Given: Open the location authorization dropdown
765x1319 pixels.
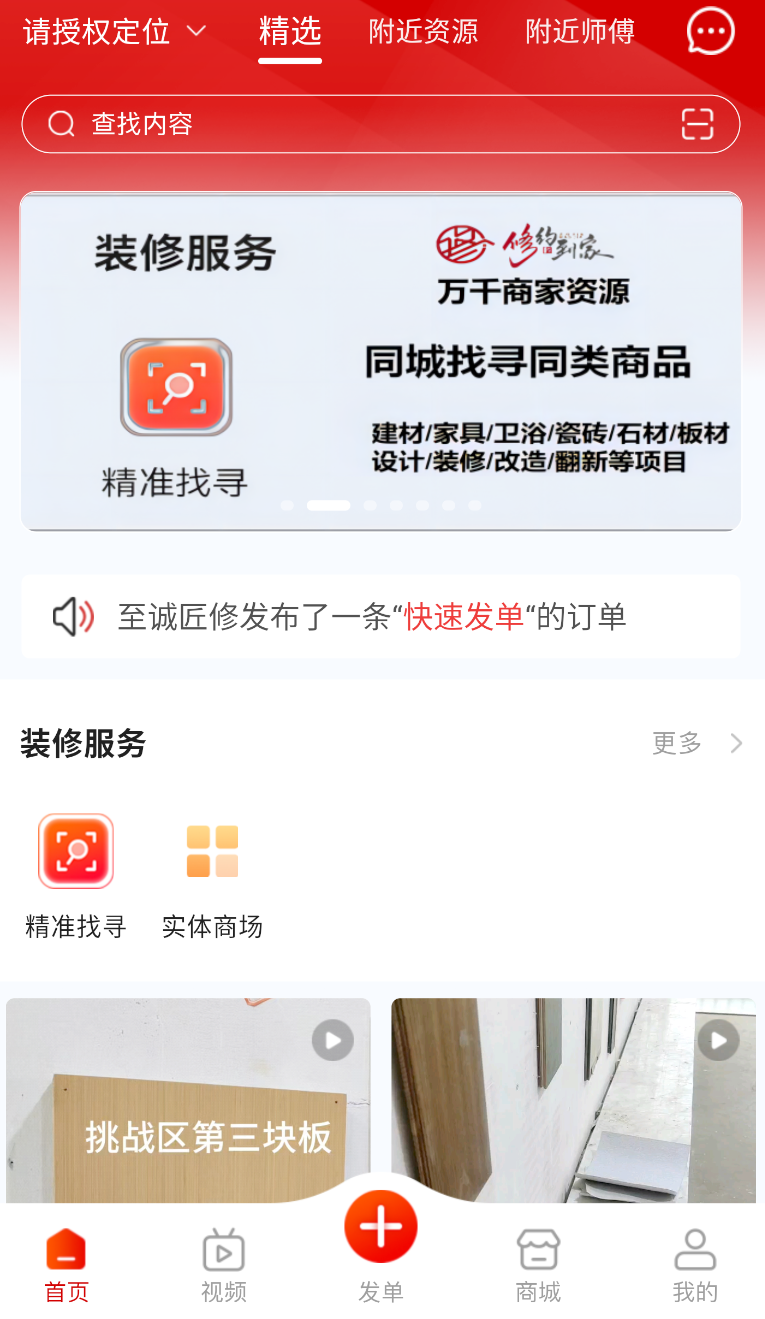Looking at the screenshot, I should pos(114,32).
